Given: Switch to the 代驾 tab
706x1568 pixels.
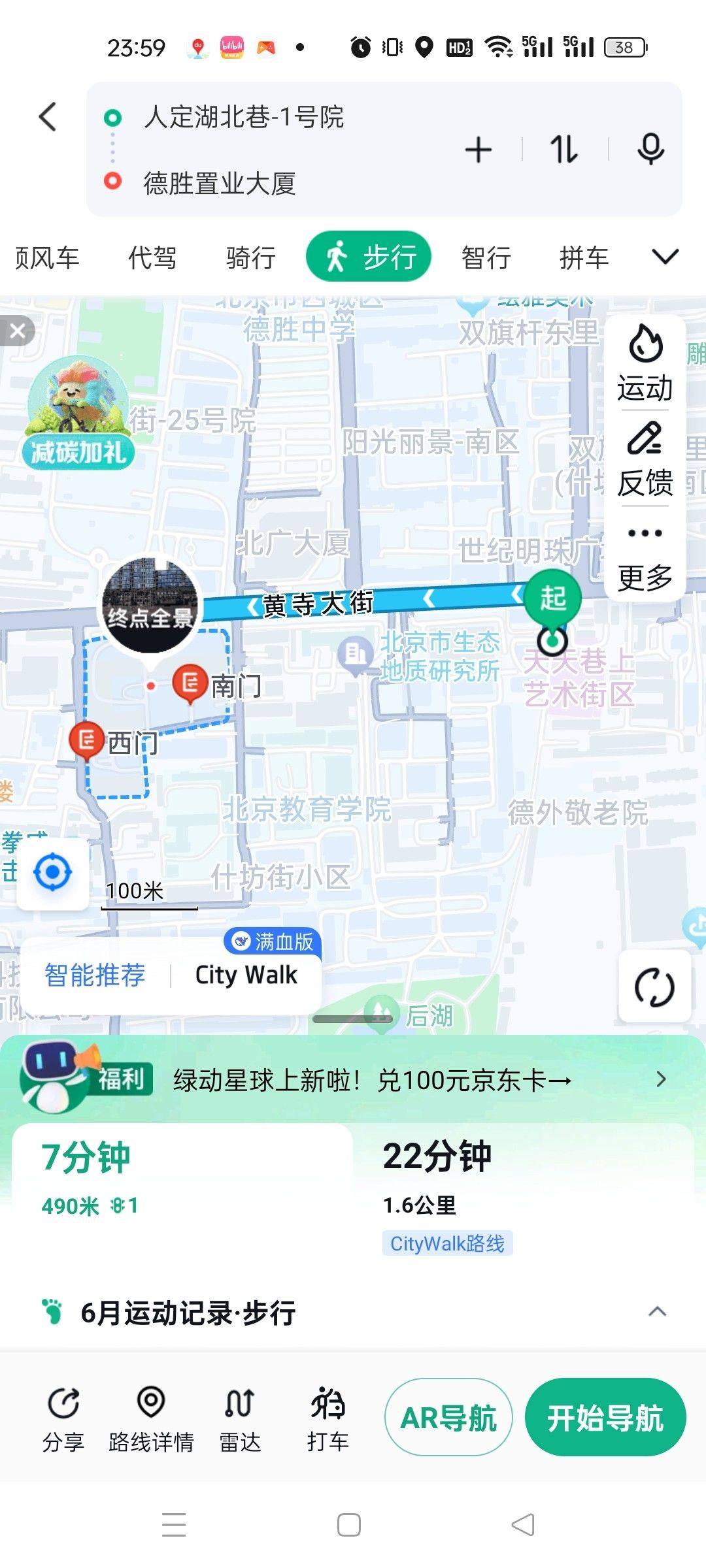Looking at the screenshot, I should pyautogui.click(x=152, y=257).
